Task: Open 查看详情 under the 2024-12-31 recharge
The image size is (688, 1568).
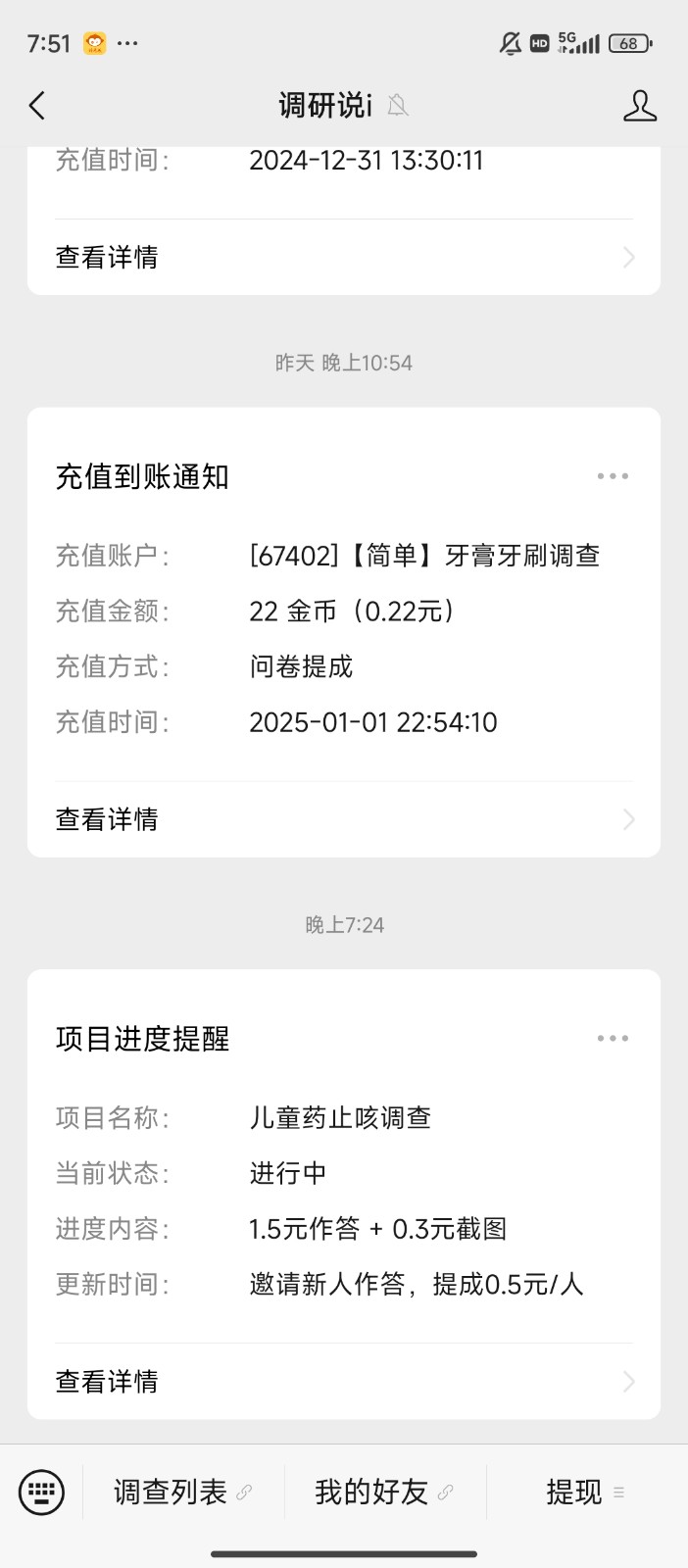Action: point(344,258)
